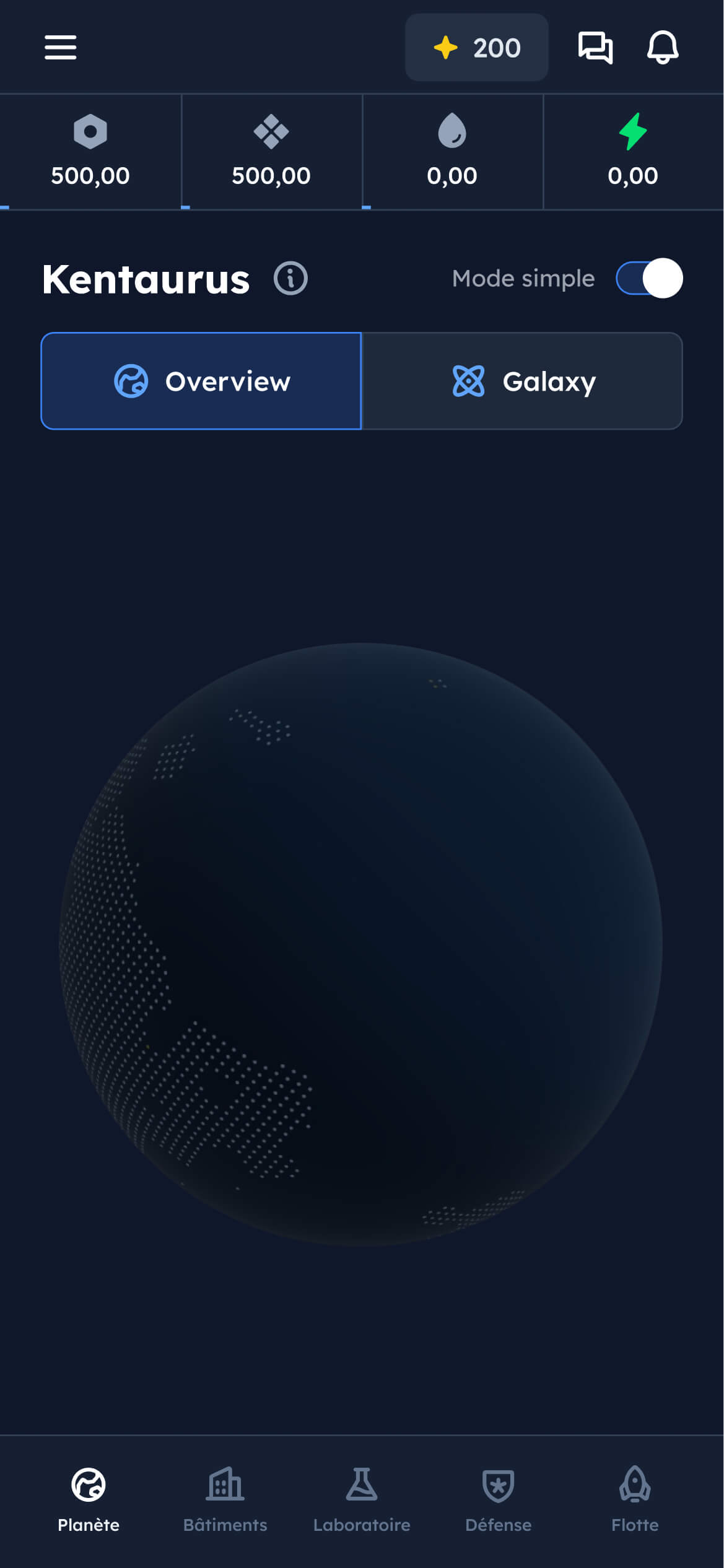The image size is (724, 1568).
Task: Switch to the Galaxy tab
Action: pyautogui.click(x=522, y=381)
